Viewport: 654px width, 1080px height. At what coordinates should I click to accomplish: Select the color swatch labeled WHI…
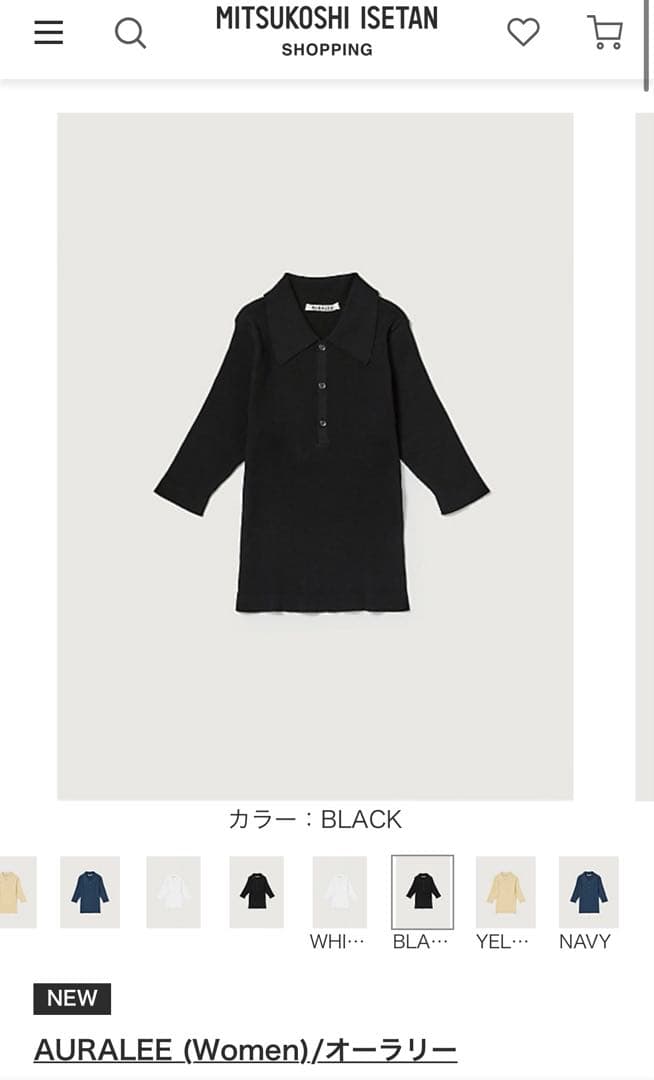(x=339, y=892)
